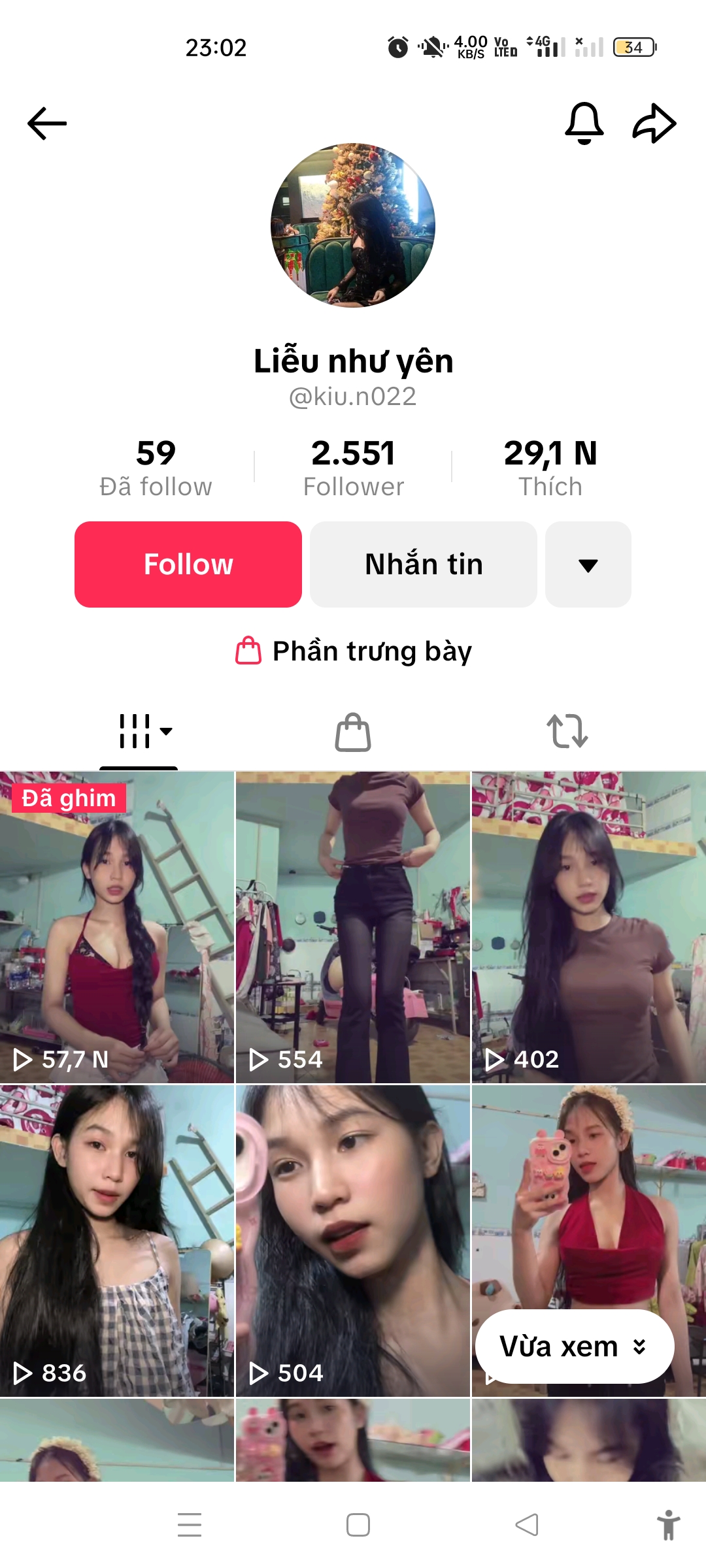Open Phần trưng bày showcase link
This screenshot has height=1568, width=706.
[x=354, y=651]
